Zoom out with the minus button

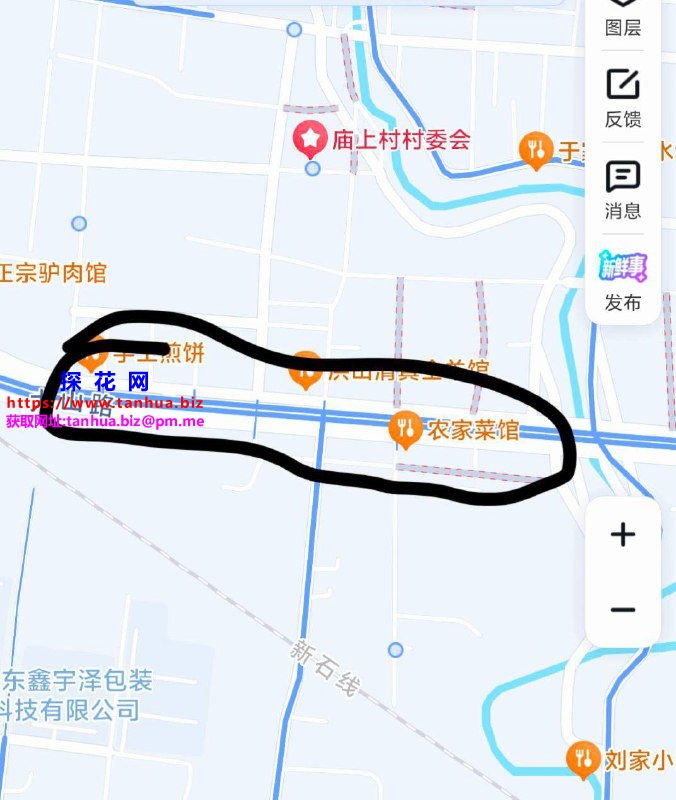[x=623, y=610]
